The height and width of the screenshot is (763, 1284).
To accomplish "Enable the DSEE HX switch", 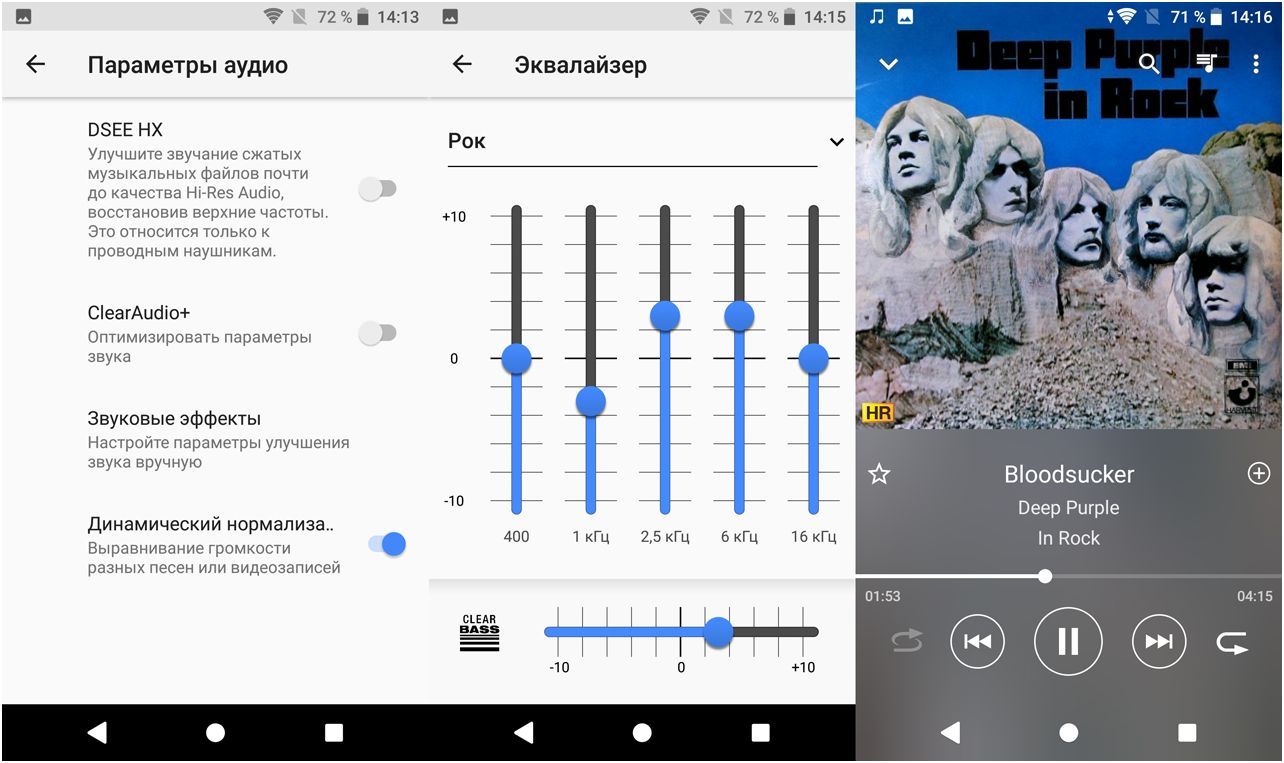I will [378, 189].
